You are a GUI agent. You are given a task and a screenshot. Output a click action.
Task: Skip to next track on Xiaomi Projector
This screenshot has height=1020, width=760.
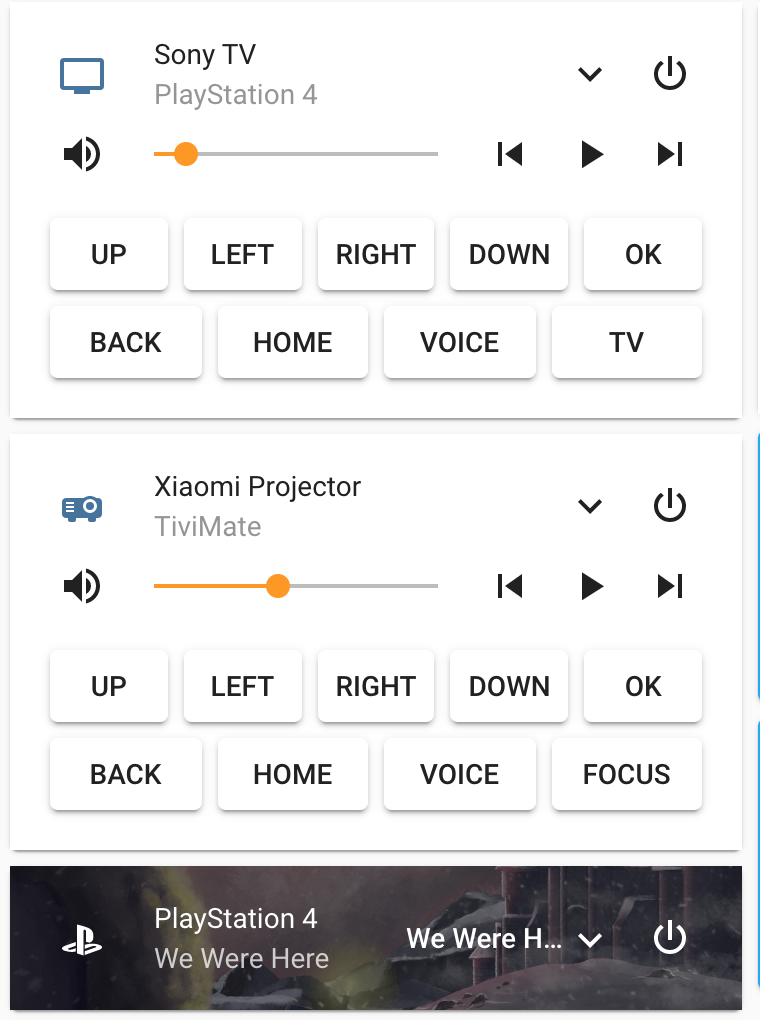[668, 586]
